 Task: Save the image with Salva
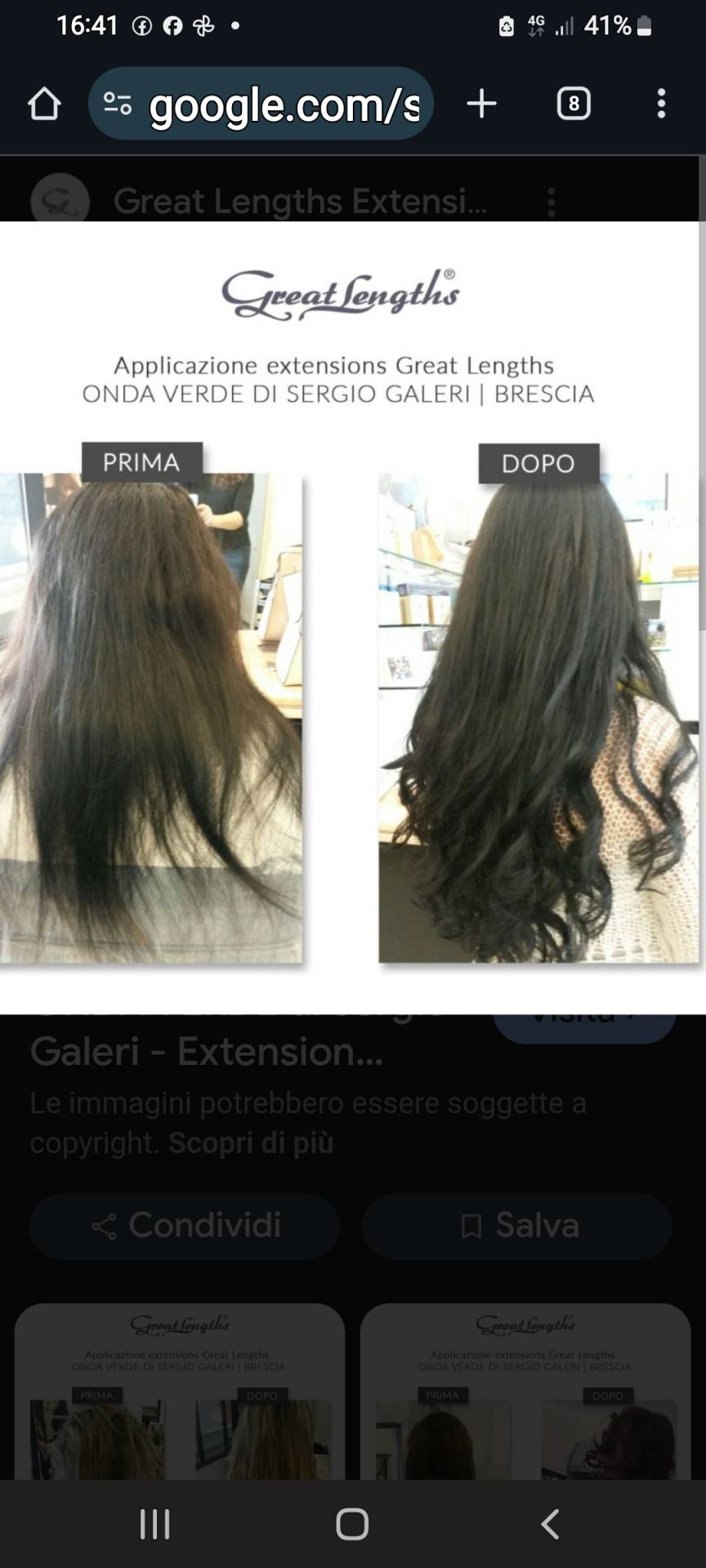[517, 1226]
